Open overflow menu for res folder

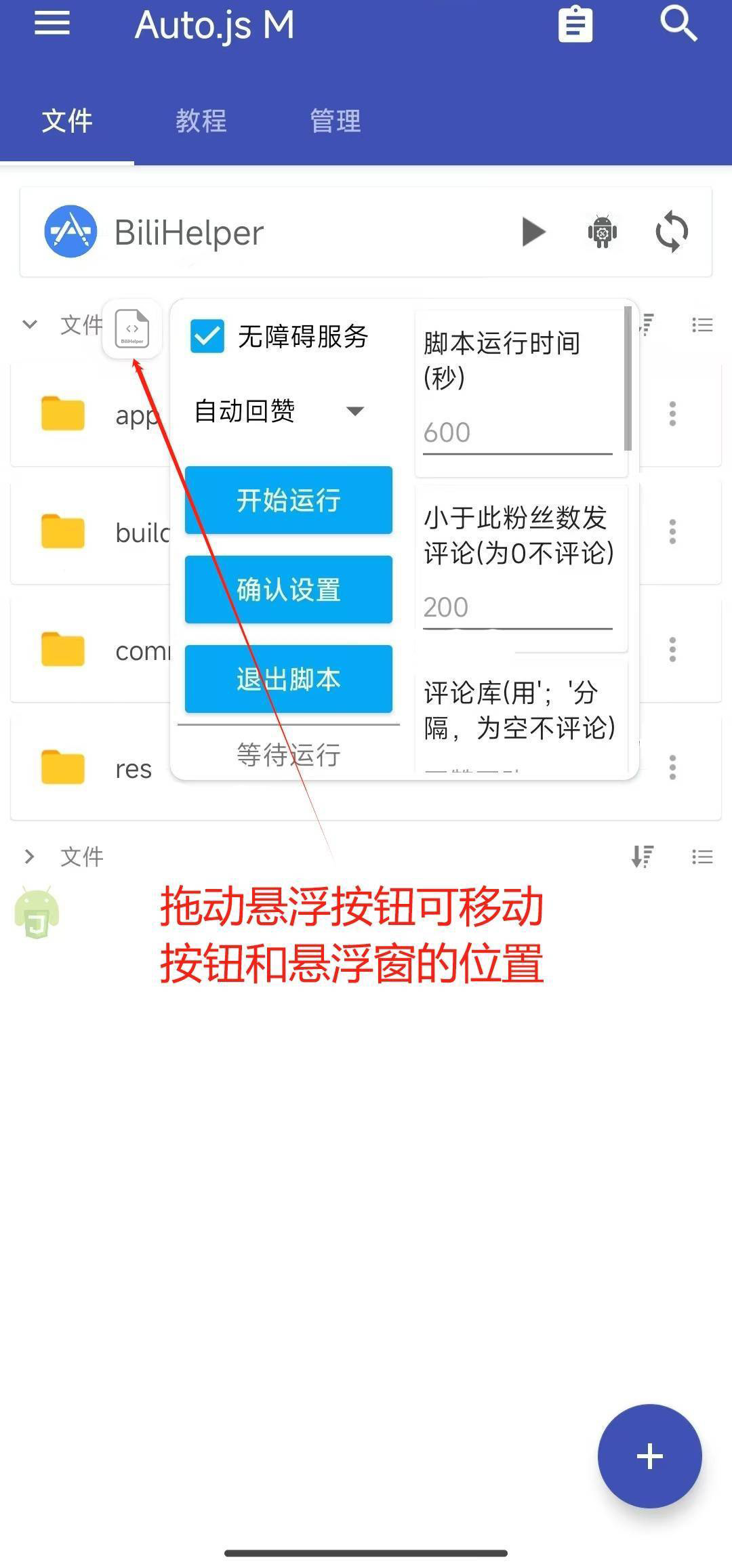point(672,768)
